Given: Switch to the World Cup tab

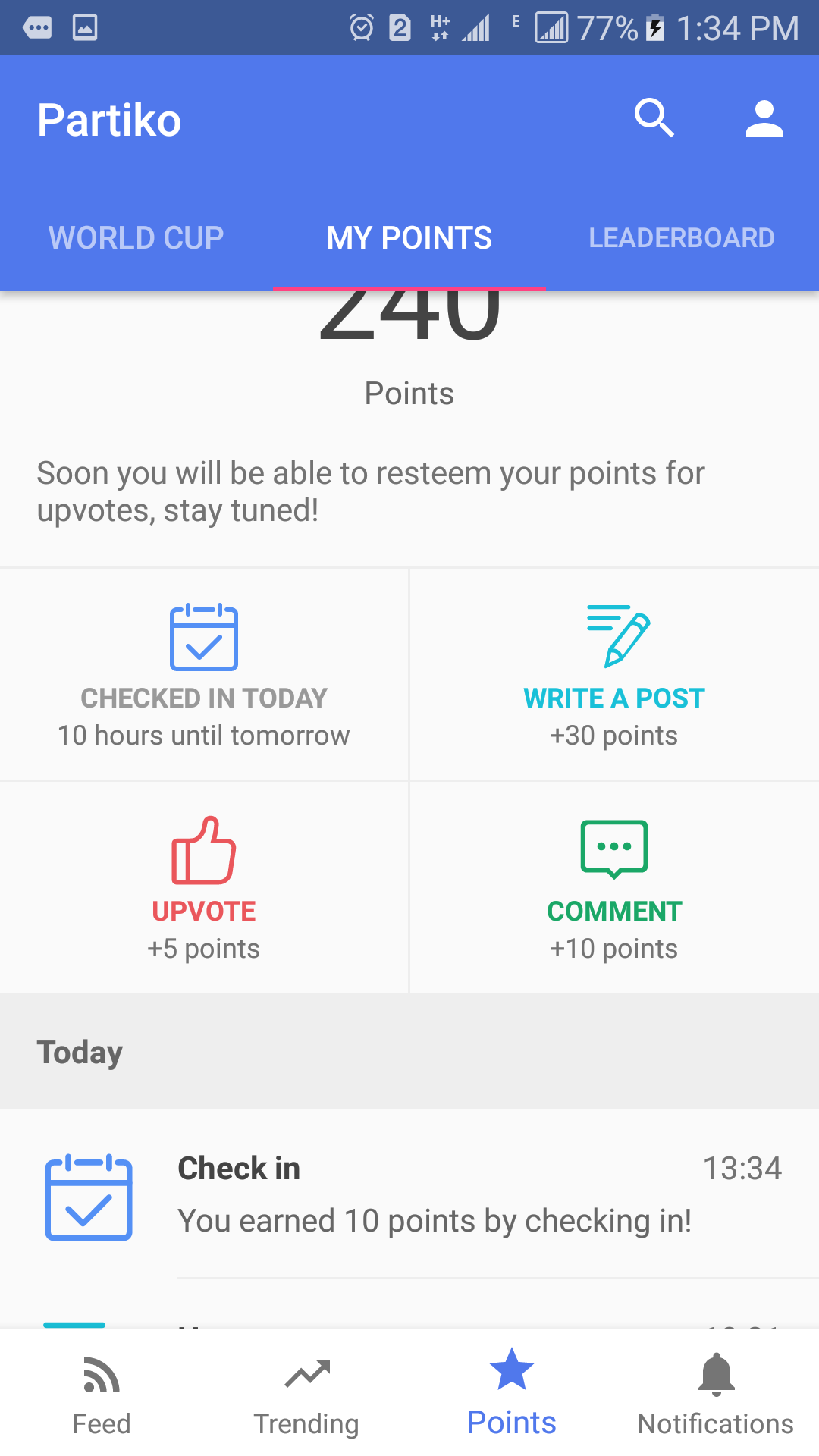Looking at the screenshot, I should (136, 238).
